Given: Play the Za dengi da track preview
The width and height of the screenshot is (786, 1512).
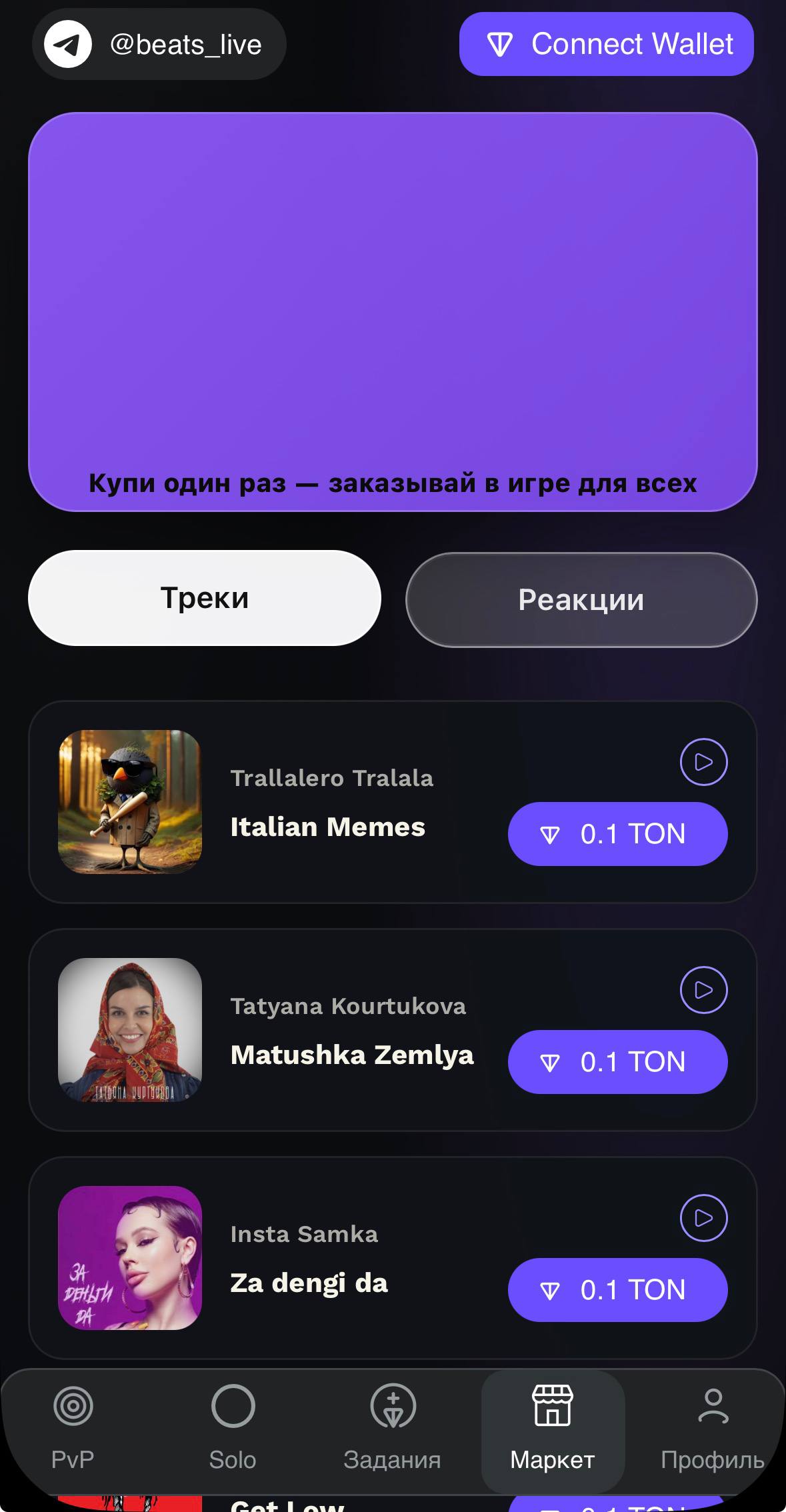Looking at the screenshot, I should coord(703,1217).
